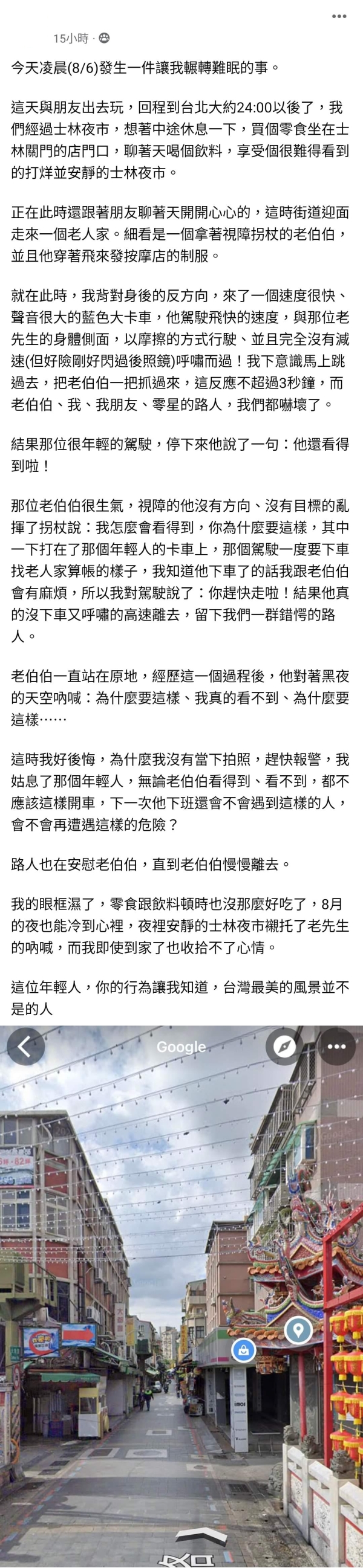Open the post's overflow menu

pos(339,16)
